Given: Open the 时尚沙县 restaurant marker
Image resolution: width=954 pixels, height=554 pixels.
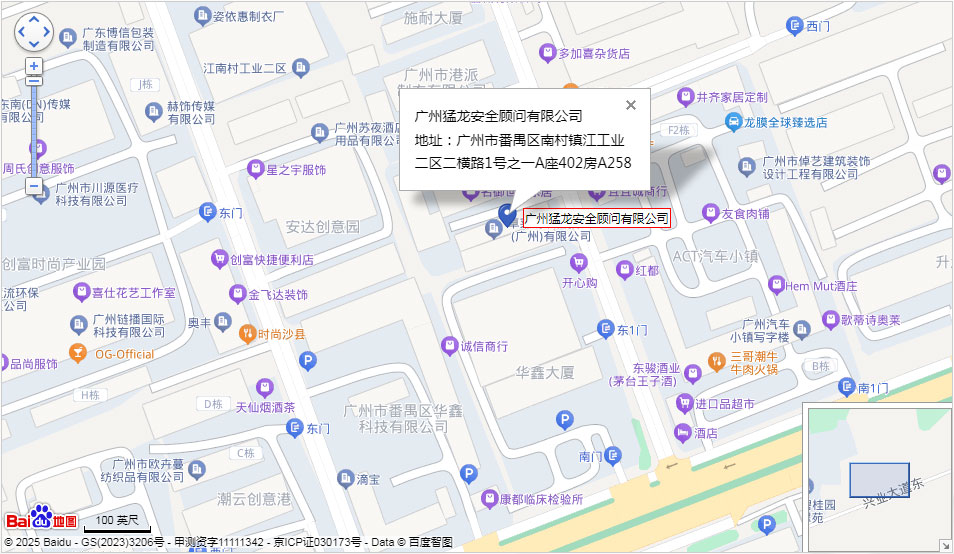Looking at the screenshot, I should [x=247, y=335].
